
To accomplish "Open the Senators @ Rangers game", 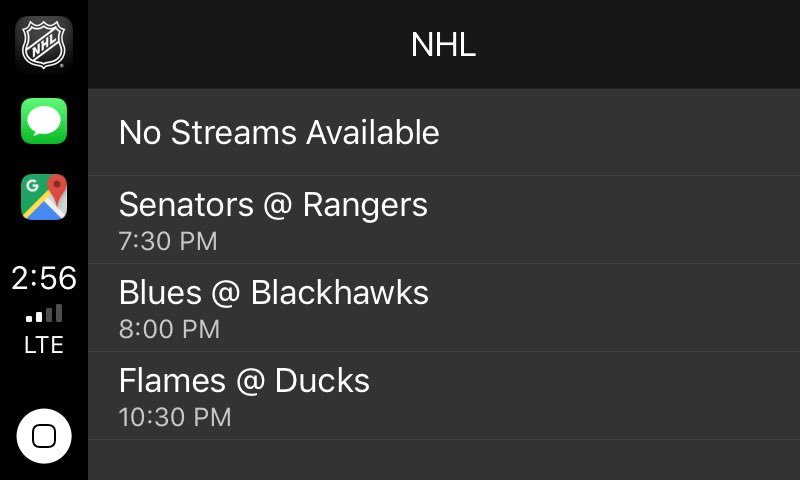I will pyautogui.click(x=443, y=220).
